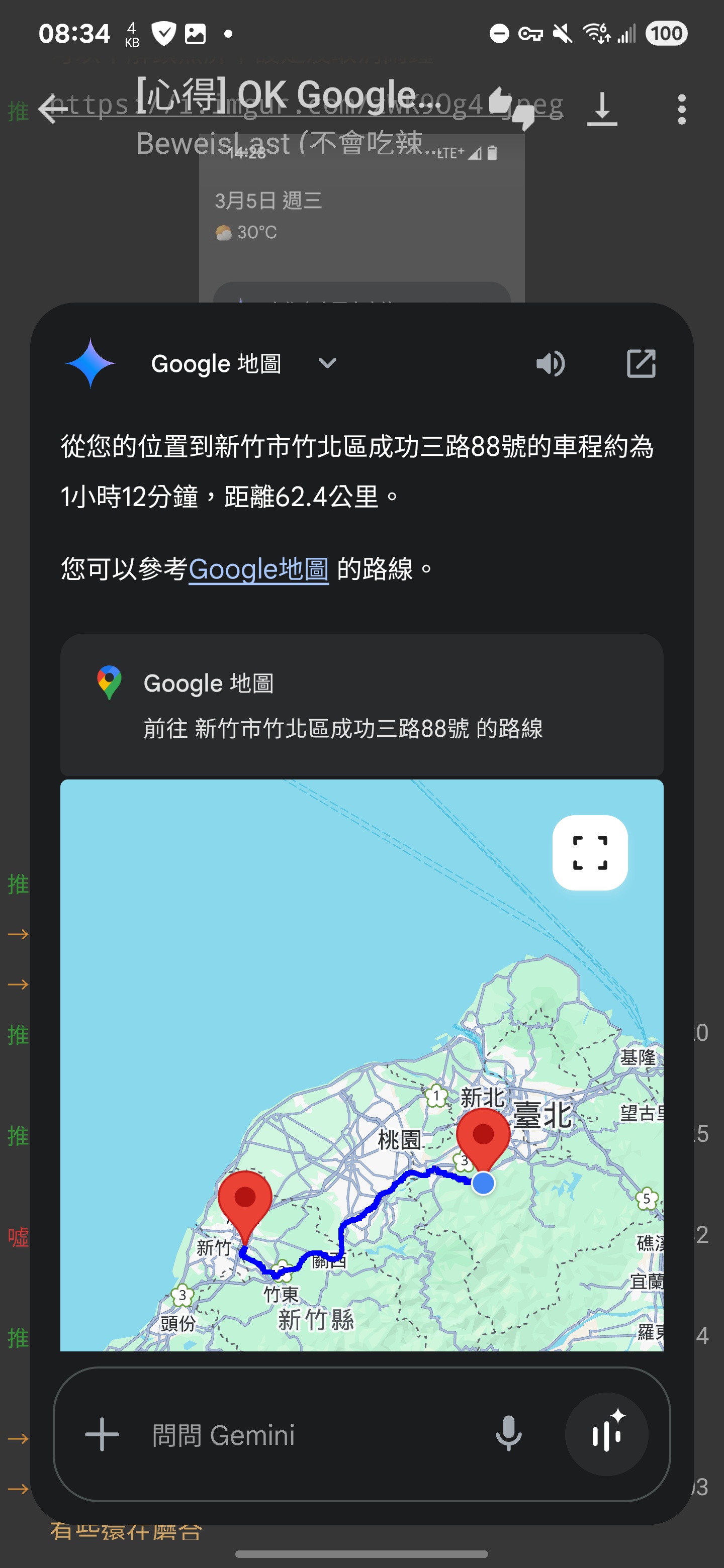The width and height of the screenshot is (724, 1568).
Task: Open the overflow menu in top bar
Action: [x=681, y=110]
